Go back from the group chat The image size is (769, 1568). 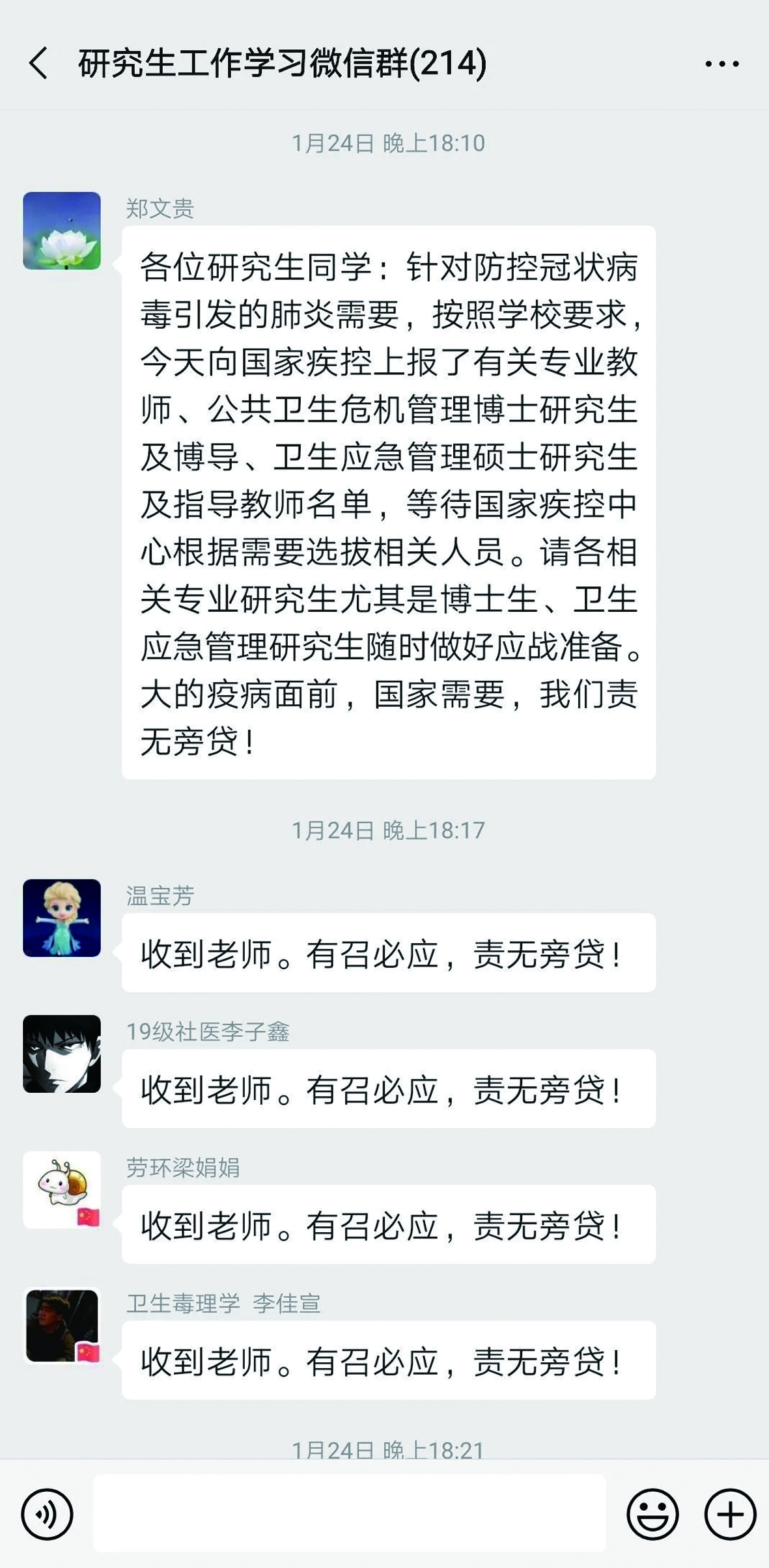point(38,64)
